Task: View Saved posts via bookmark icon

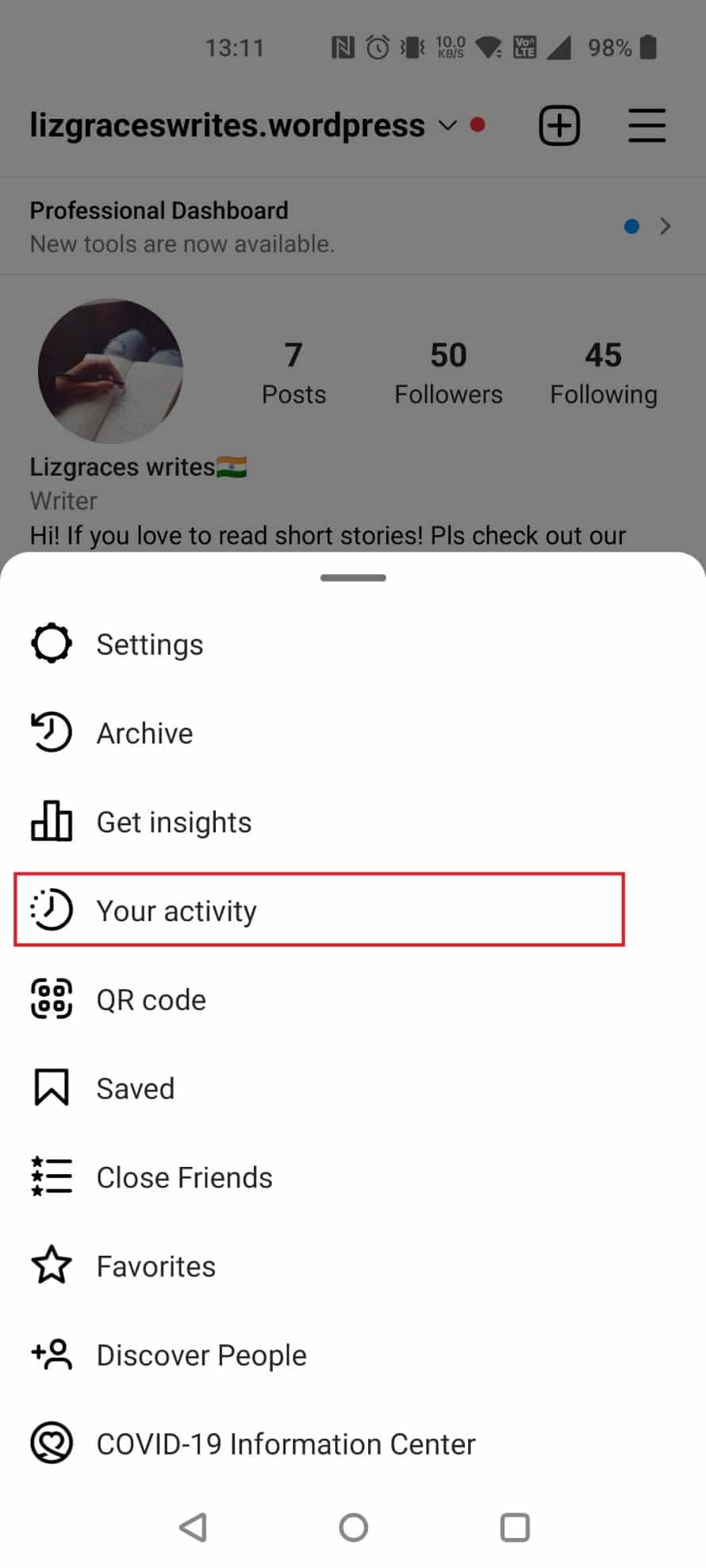Action: (51, 1088)
